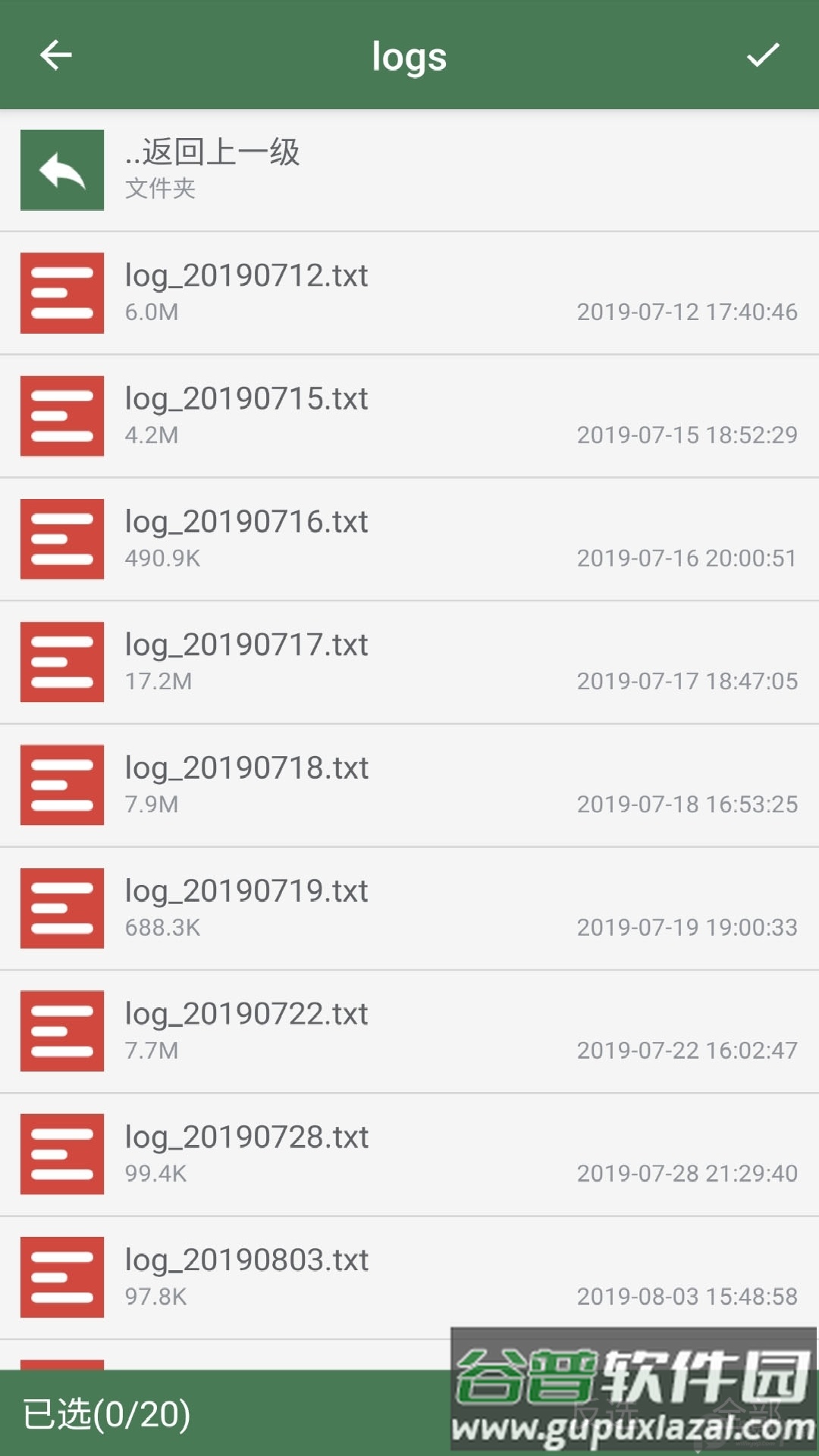The height and width of the screenshot is (1456, 819).
Task: Tap the logs title in the header
Action: 409,55
